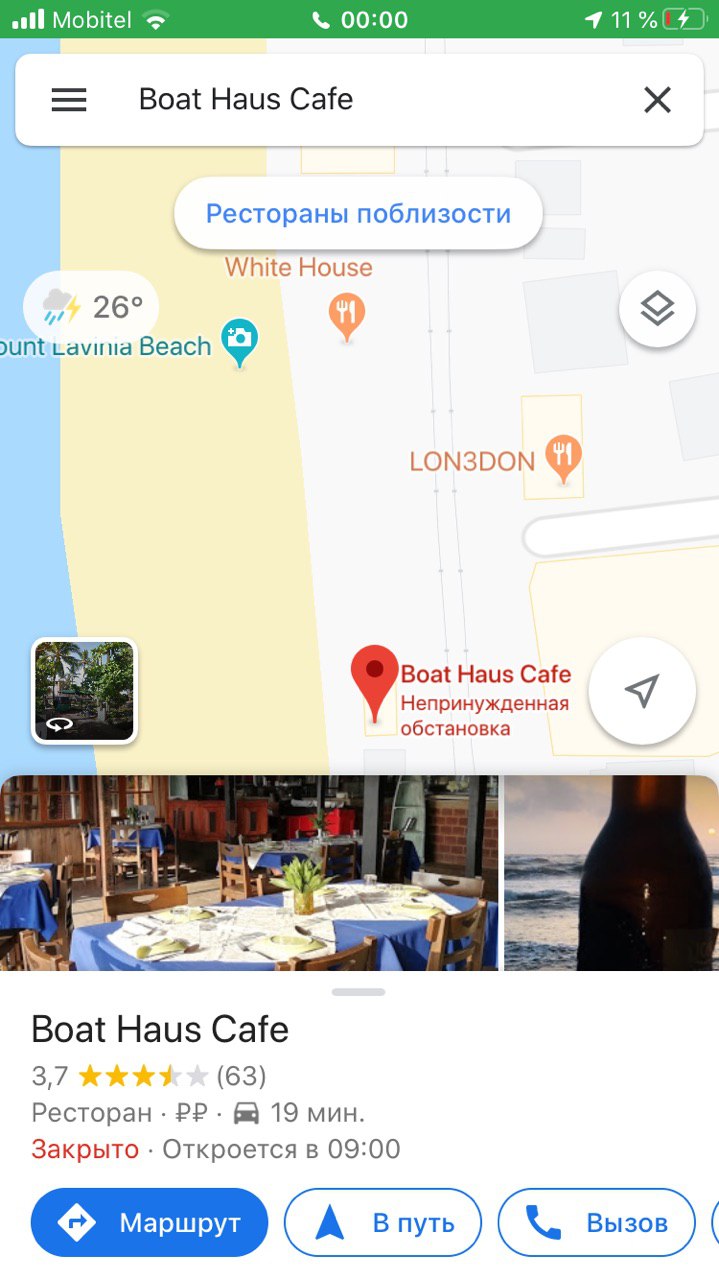
Task: Open the map layers button
Action: [657, 310]
